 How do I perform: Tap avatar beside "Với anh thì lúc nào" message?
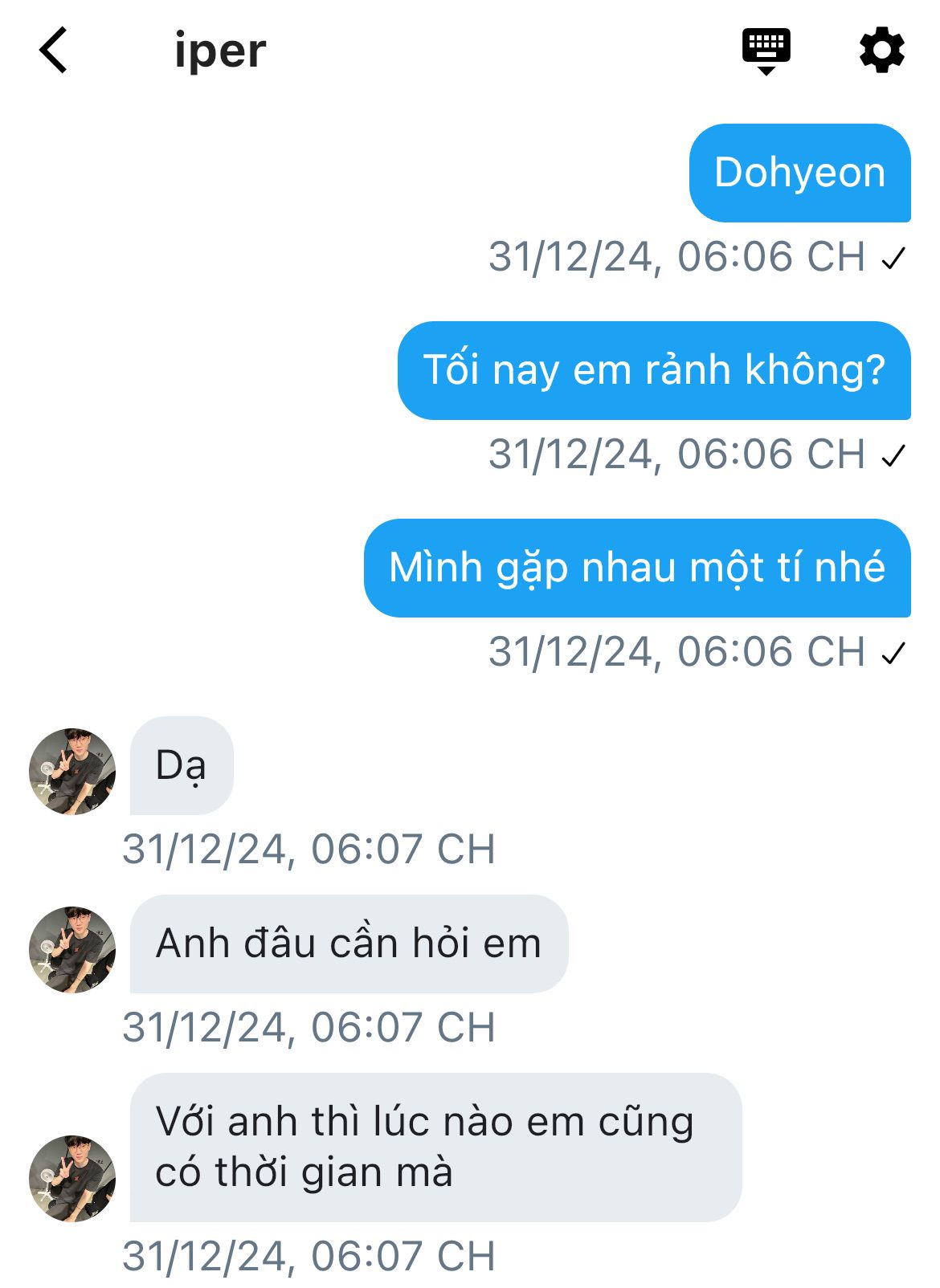tap(72, 1178)
